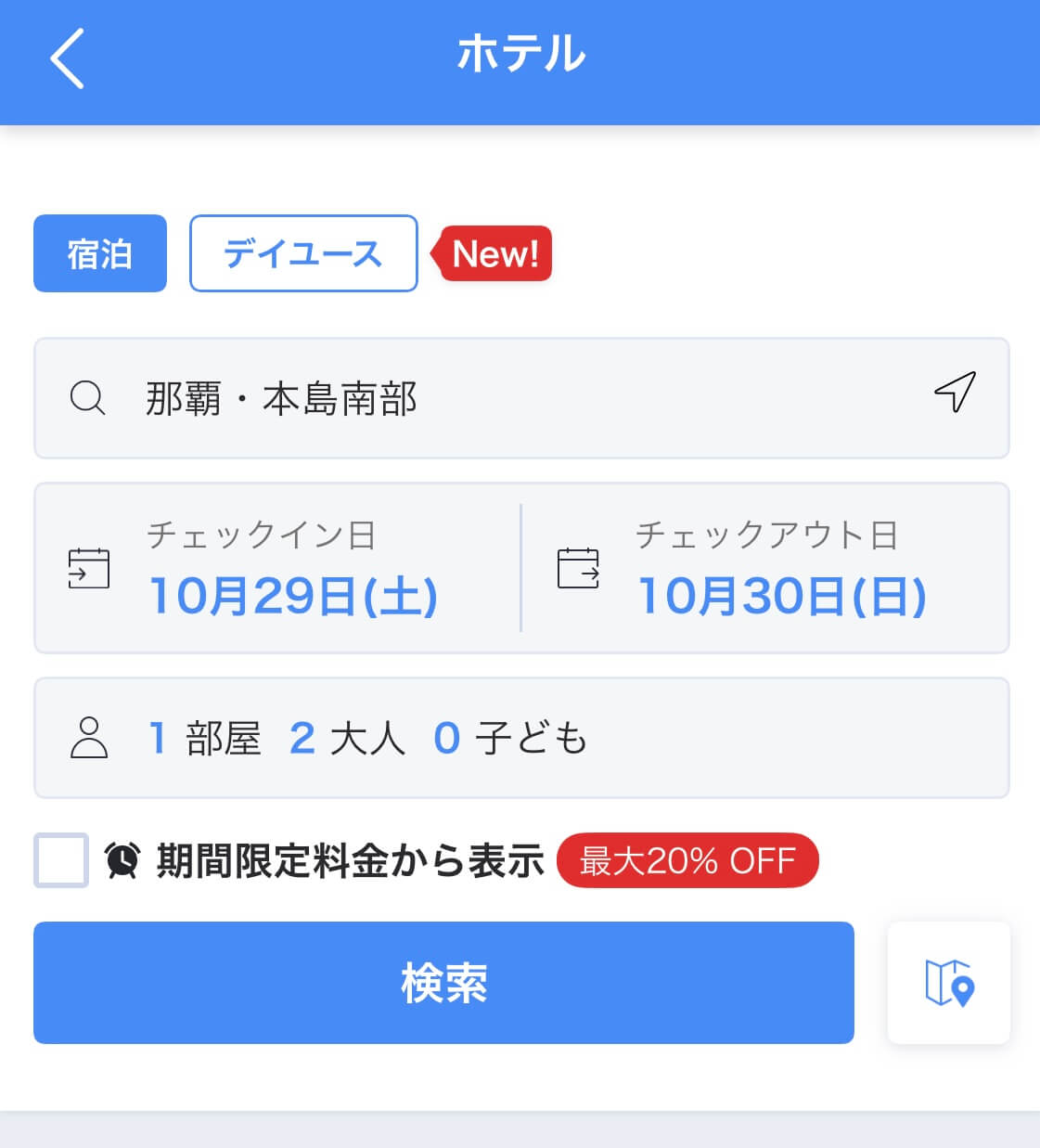Switch to the デイユース day-use tab
1040x1148 pixels.
click(x=303, y=253)
